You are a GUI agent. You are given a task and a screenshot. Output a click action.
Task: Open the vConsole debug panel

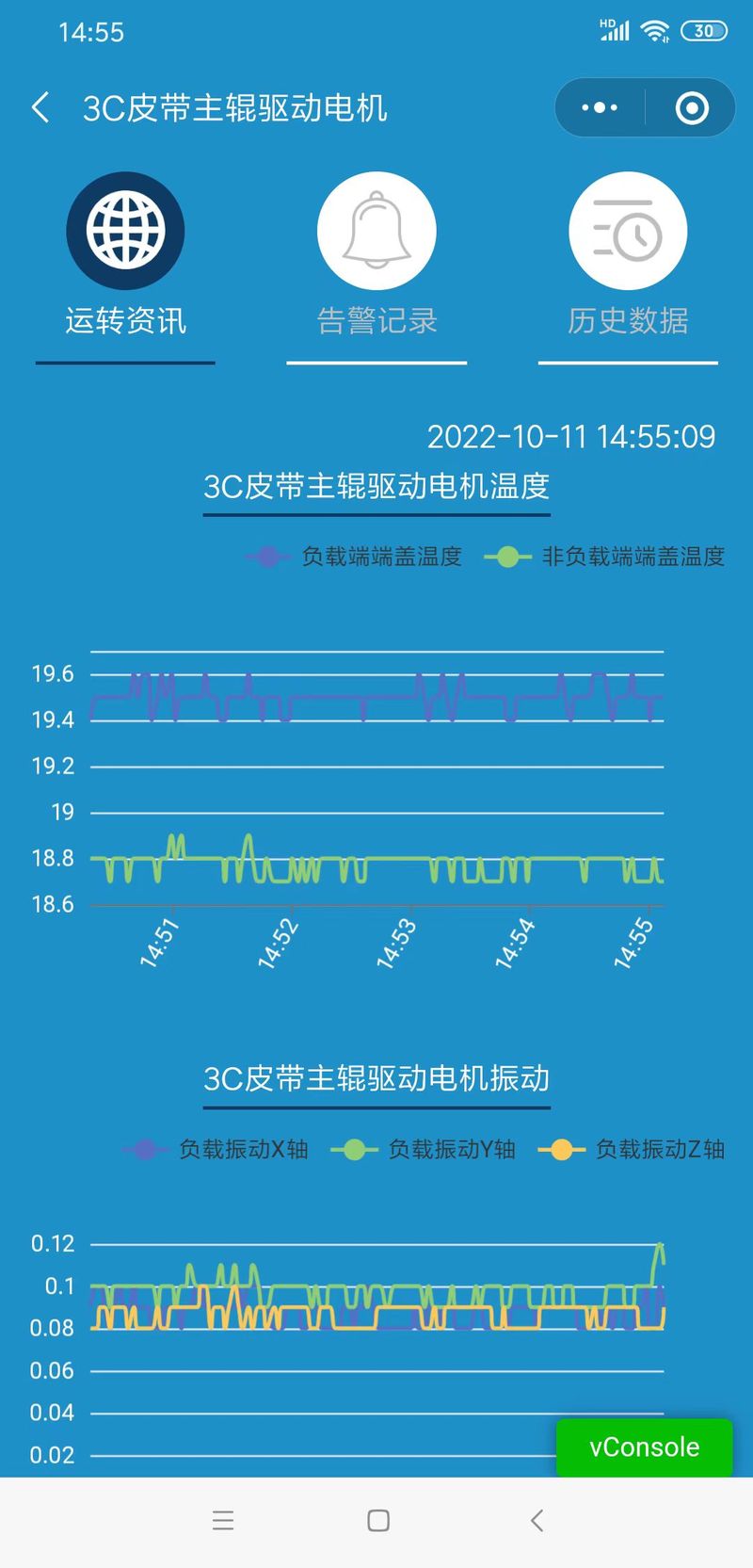pos(644,1447)
